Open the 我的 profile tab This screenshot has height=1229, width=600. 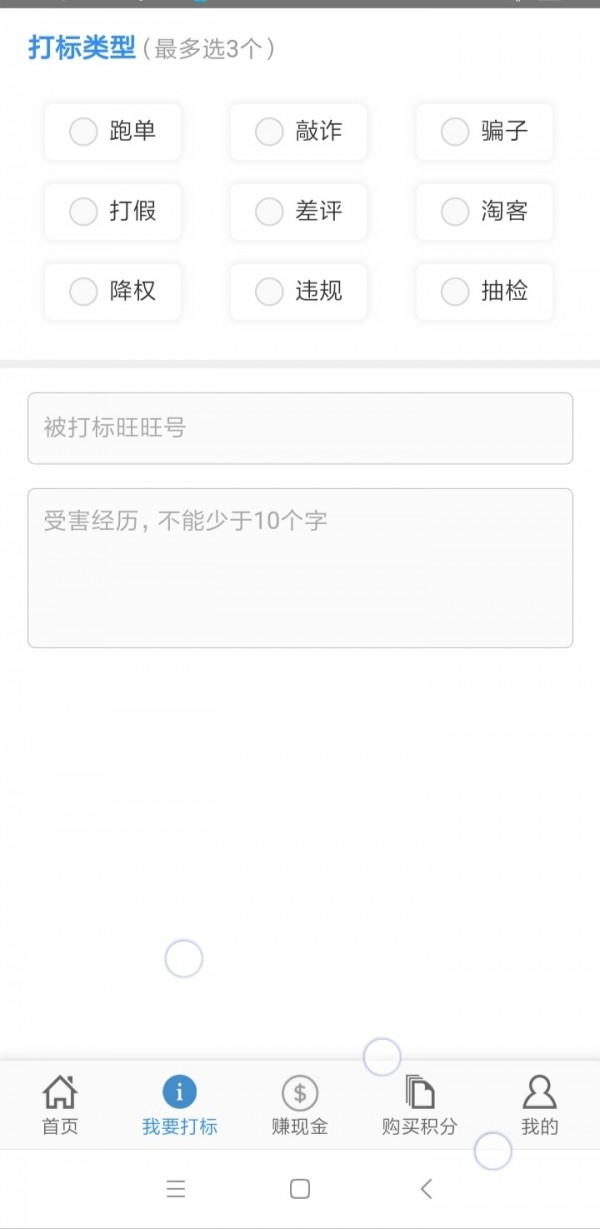point(540,1105)
